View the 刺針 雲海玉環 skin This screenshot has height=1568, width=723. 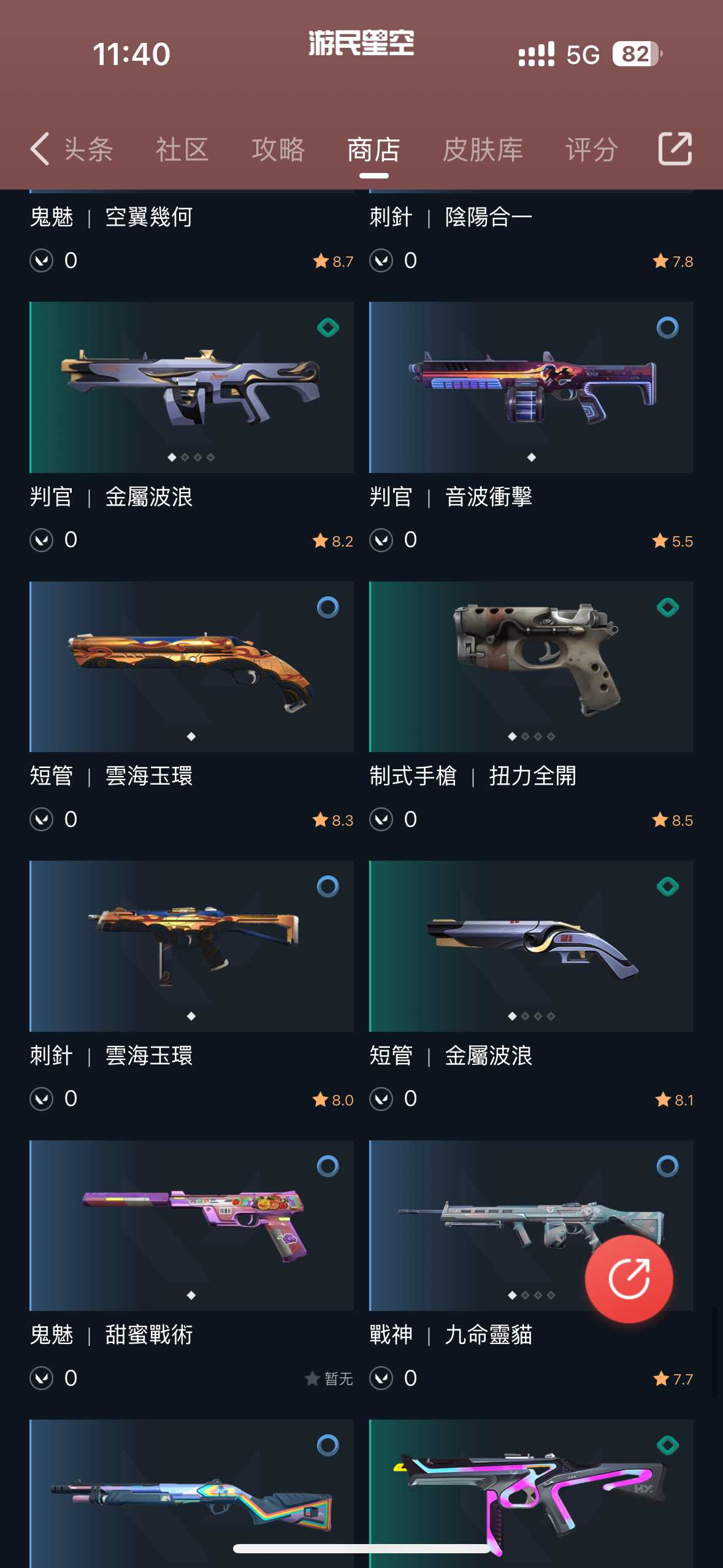pos(191,947)
